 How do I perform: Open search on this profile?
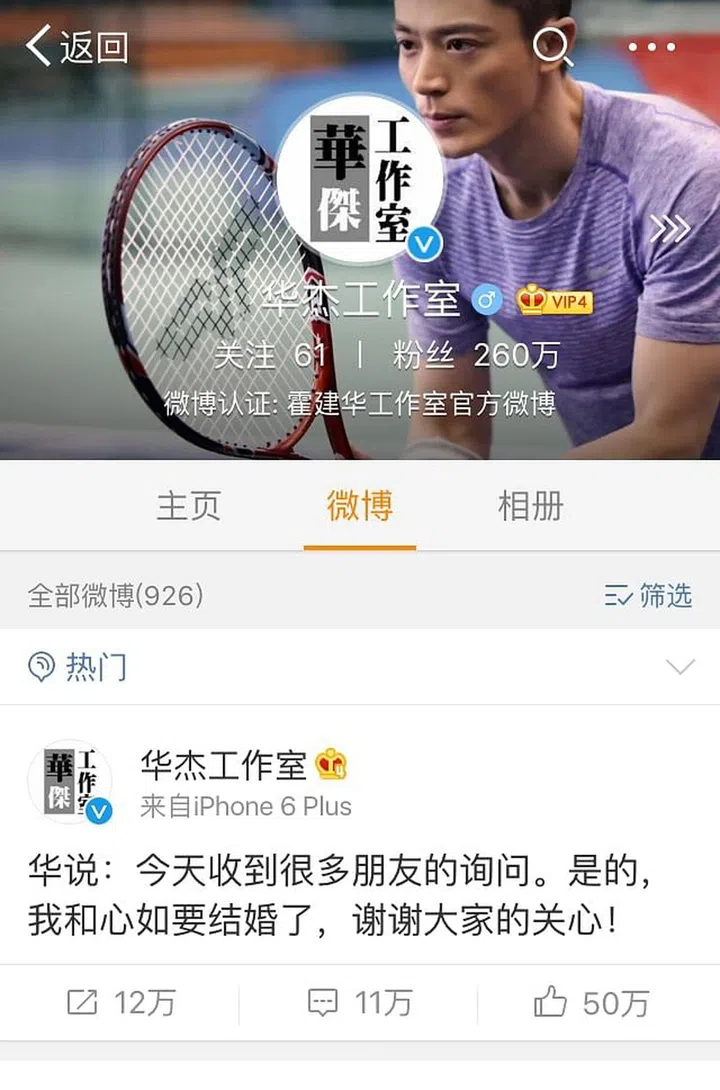(552, 46)
